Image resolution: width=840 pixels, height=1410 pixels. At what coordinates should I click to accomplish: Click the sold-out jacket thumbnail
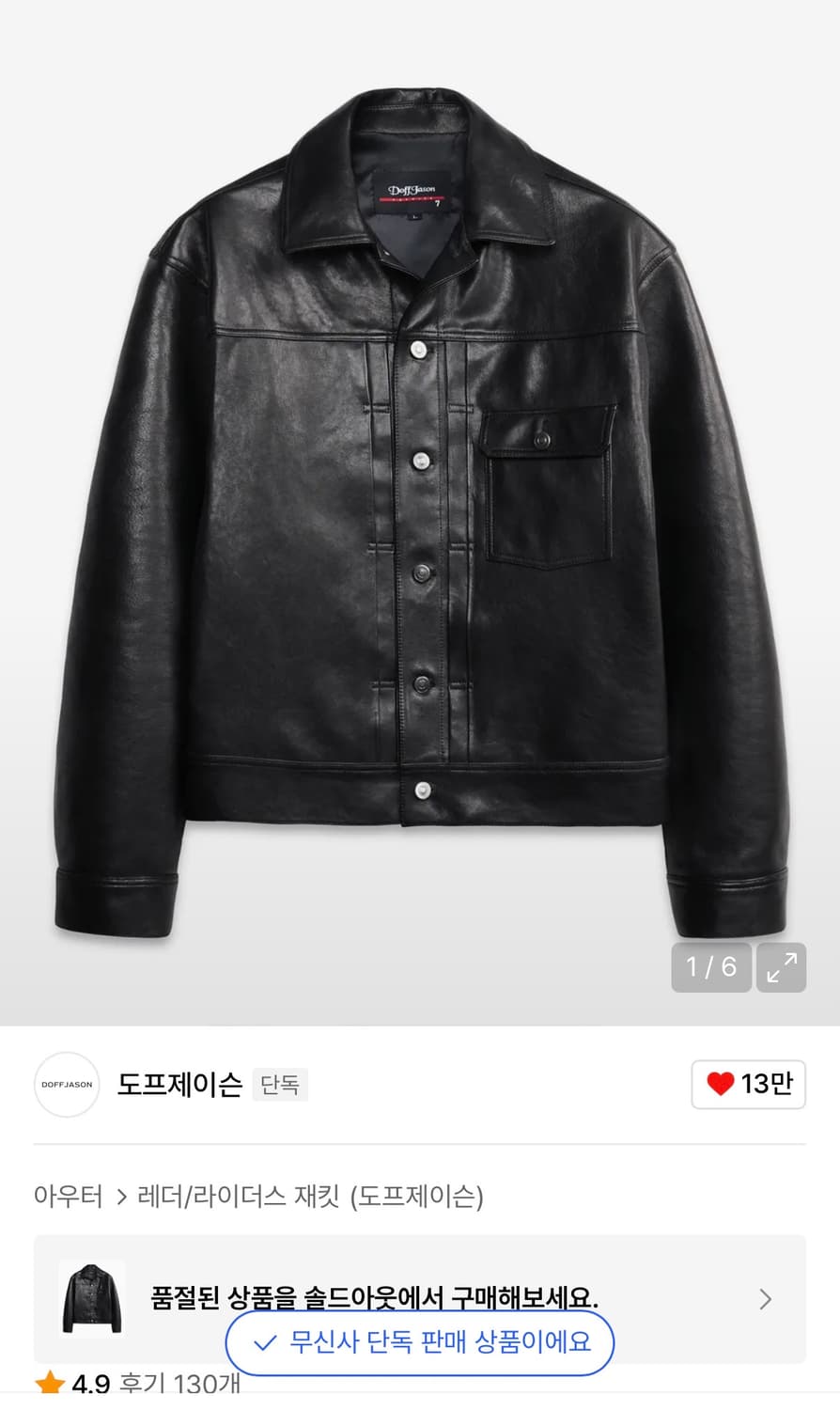pyautogui.click(x=93, y=1299)
